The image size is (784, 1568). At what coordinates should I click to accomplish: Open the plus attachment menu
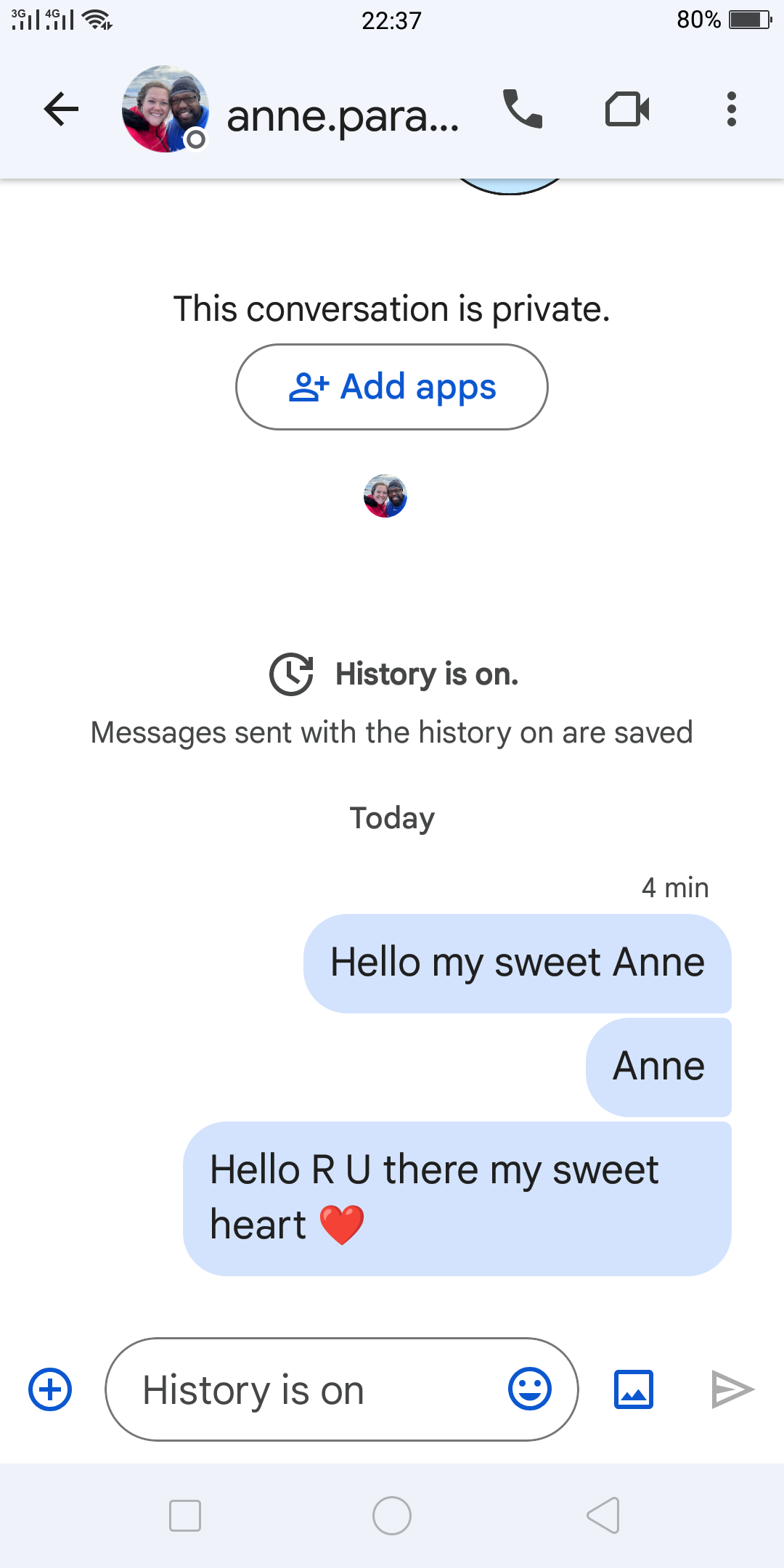[50, 1389]
